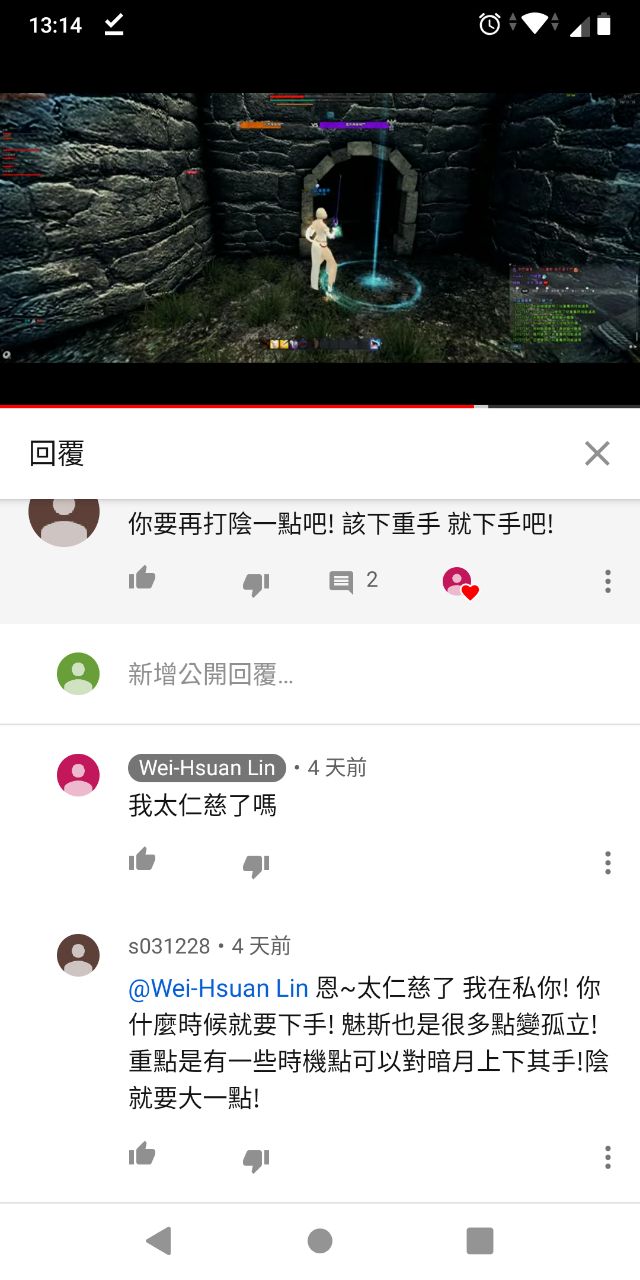Close the 回覆 replies panel
The height and width of the screenshot is (1280, 640).
pos(597,454)
